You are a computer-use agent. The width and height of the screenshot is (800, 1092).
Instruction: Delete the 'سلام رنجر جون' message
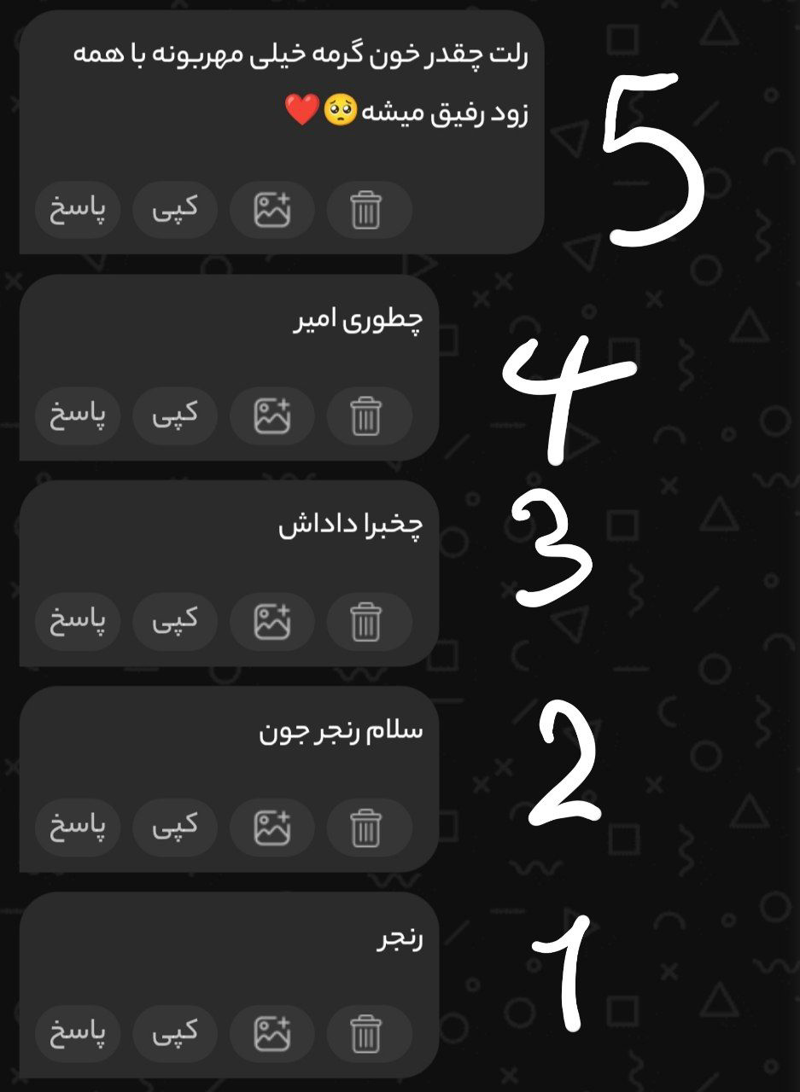click(368, 828)
